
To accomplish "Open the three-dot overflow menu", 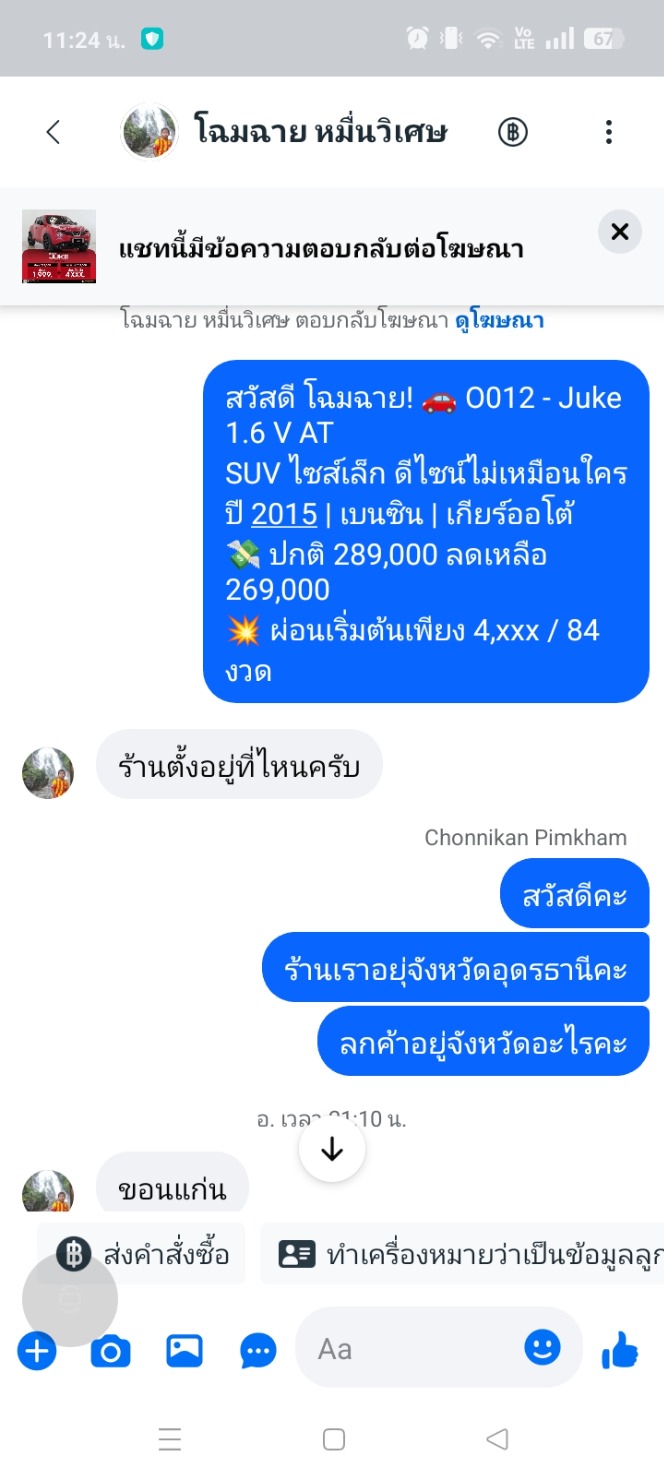I will click(x=608, y=132).
